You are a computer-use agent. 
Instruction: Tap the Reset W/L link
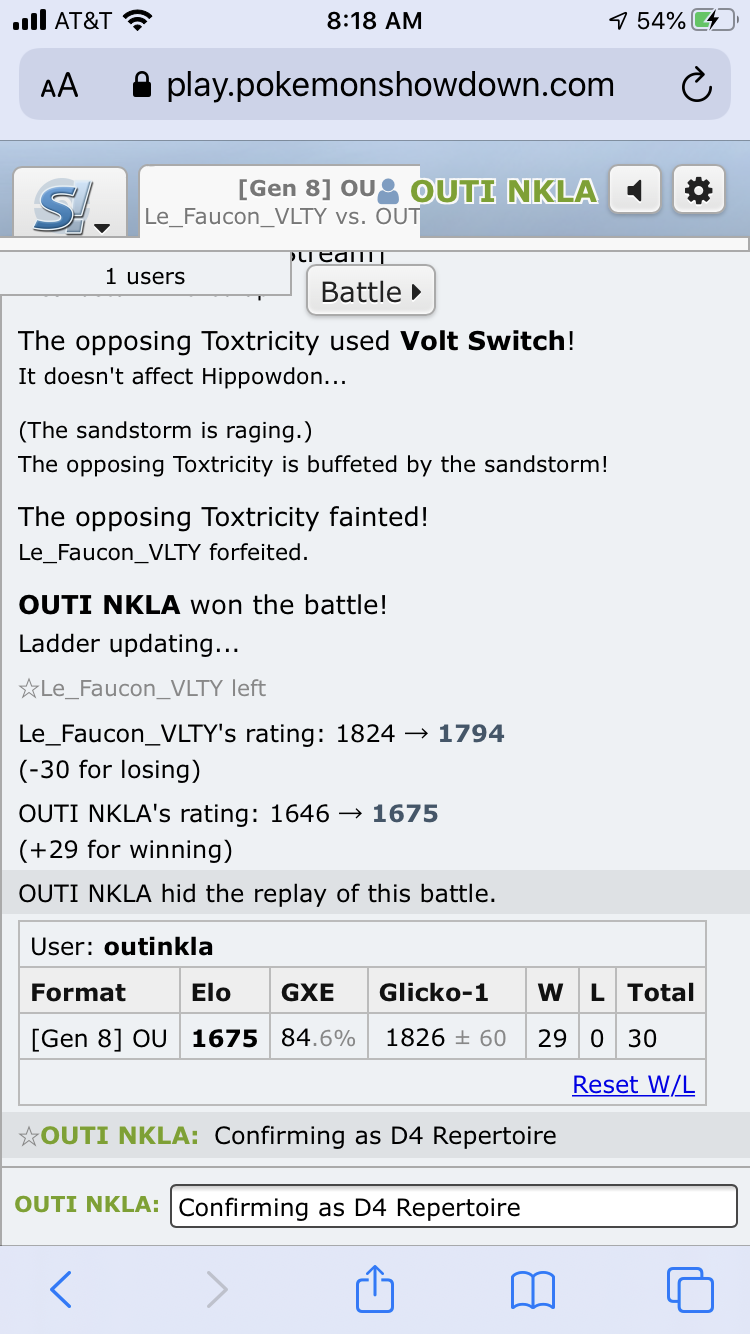pos(633,1084)
